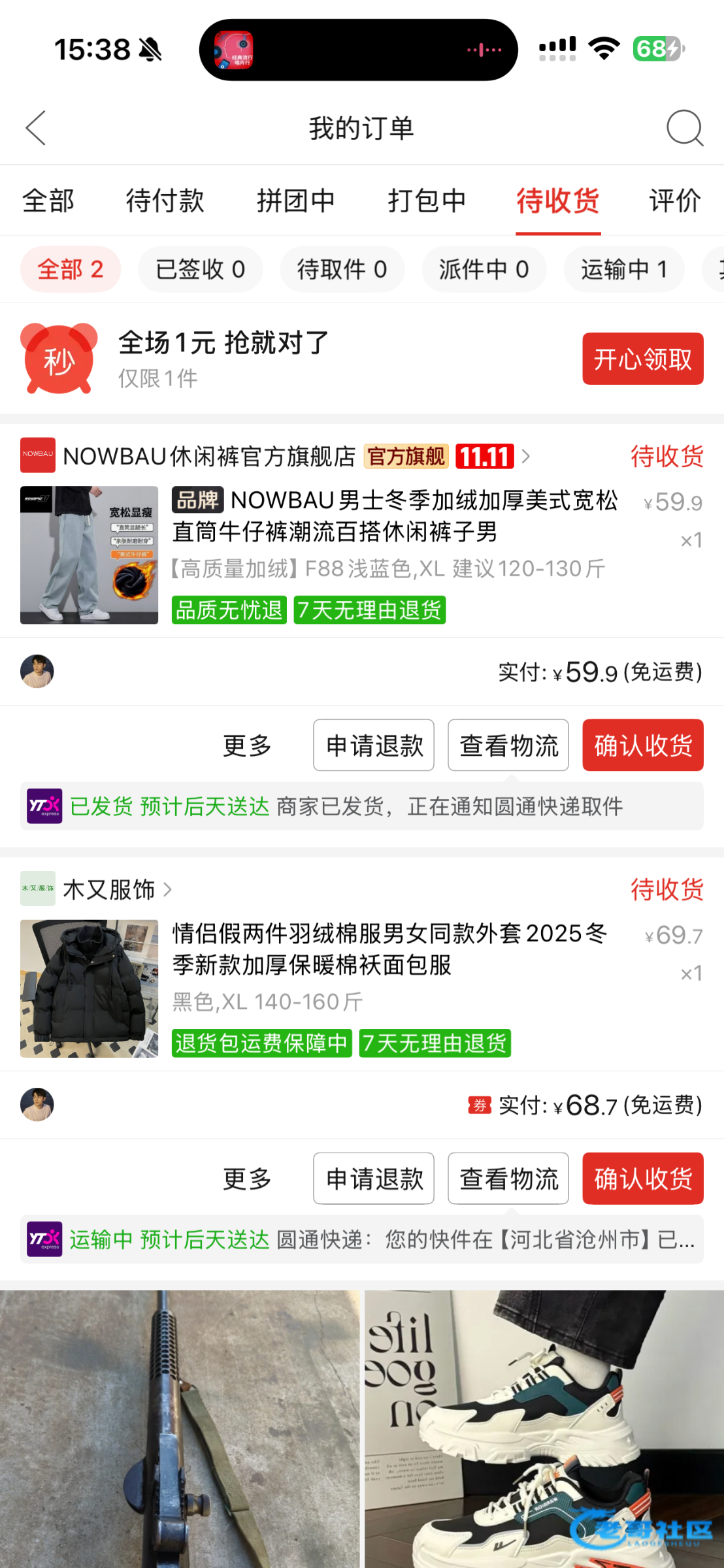
Task: Select the 派件中 0 filter chip
Action: tap(484, 269)
